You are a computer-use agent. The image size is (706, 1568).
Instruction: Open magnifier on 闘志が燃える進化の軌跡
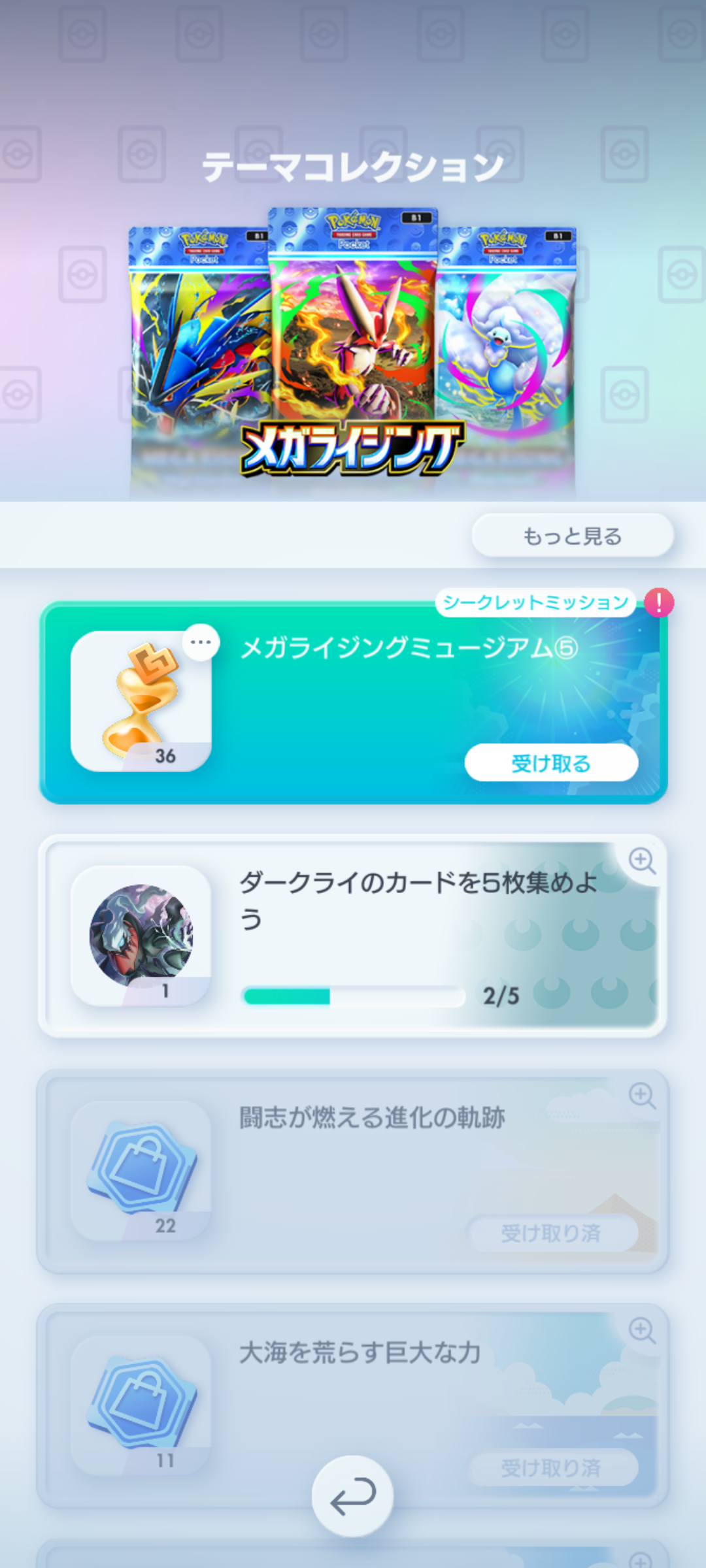coord(642,1095)
